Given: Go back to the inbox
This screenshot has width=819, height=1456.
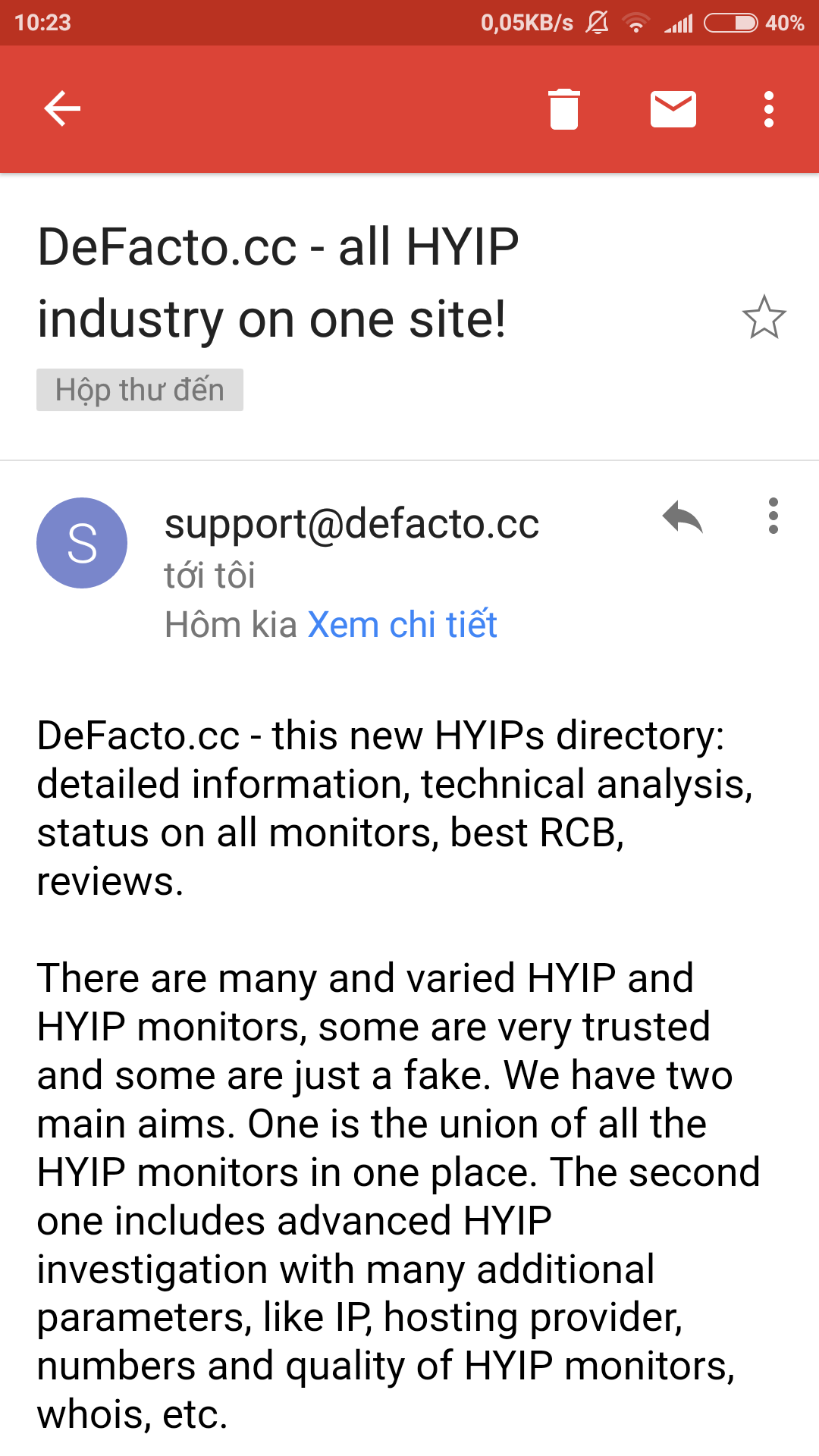Looking at the screenshot, I should (x=62, y=108).
